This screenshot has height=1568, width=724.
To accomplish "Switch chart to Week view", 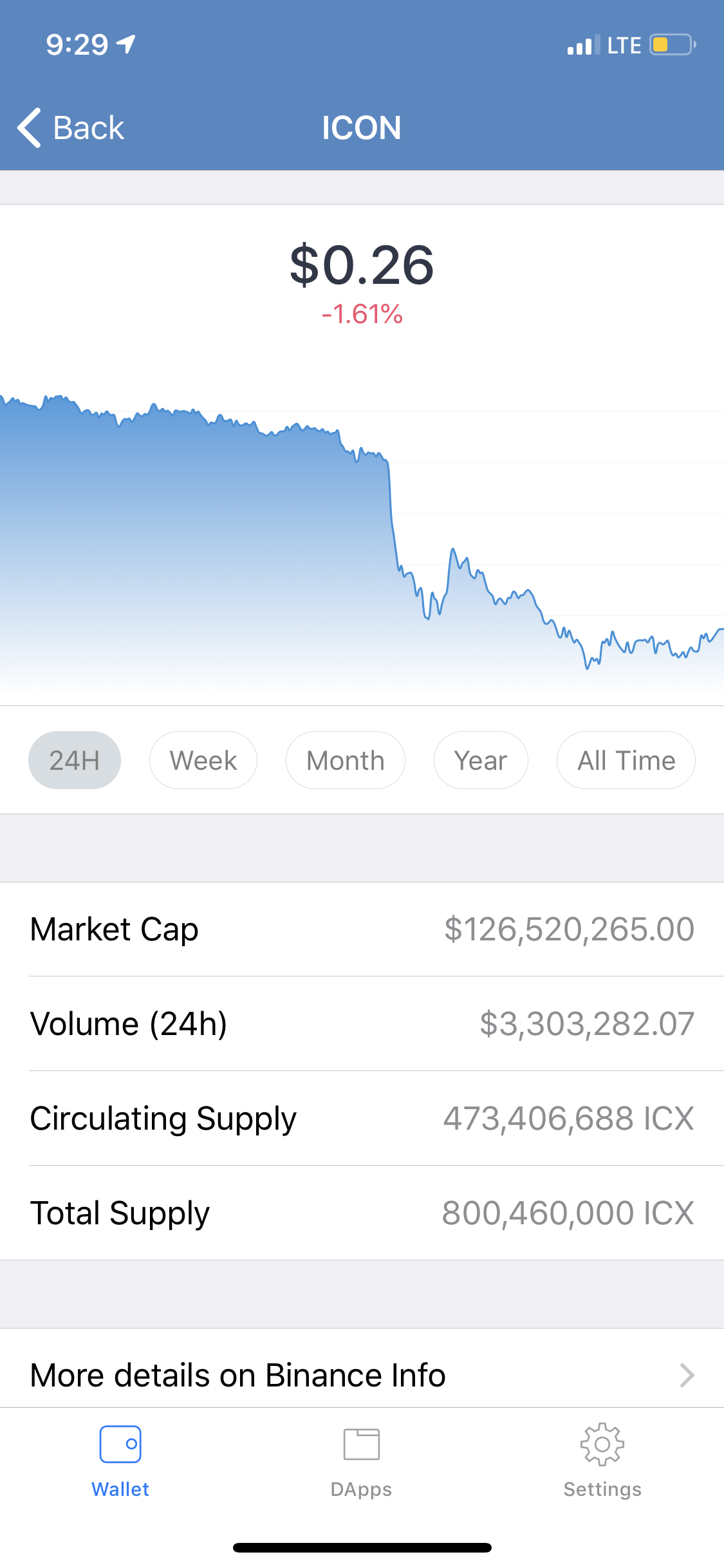I will coord(203,760).
